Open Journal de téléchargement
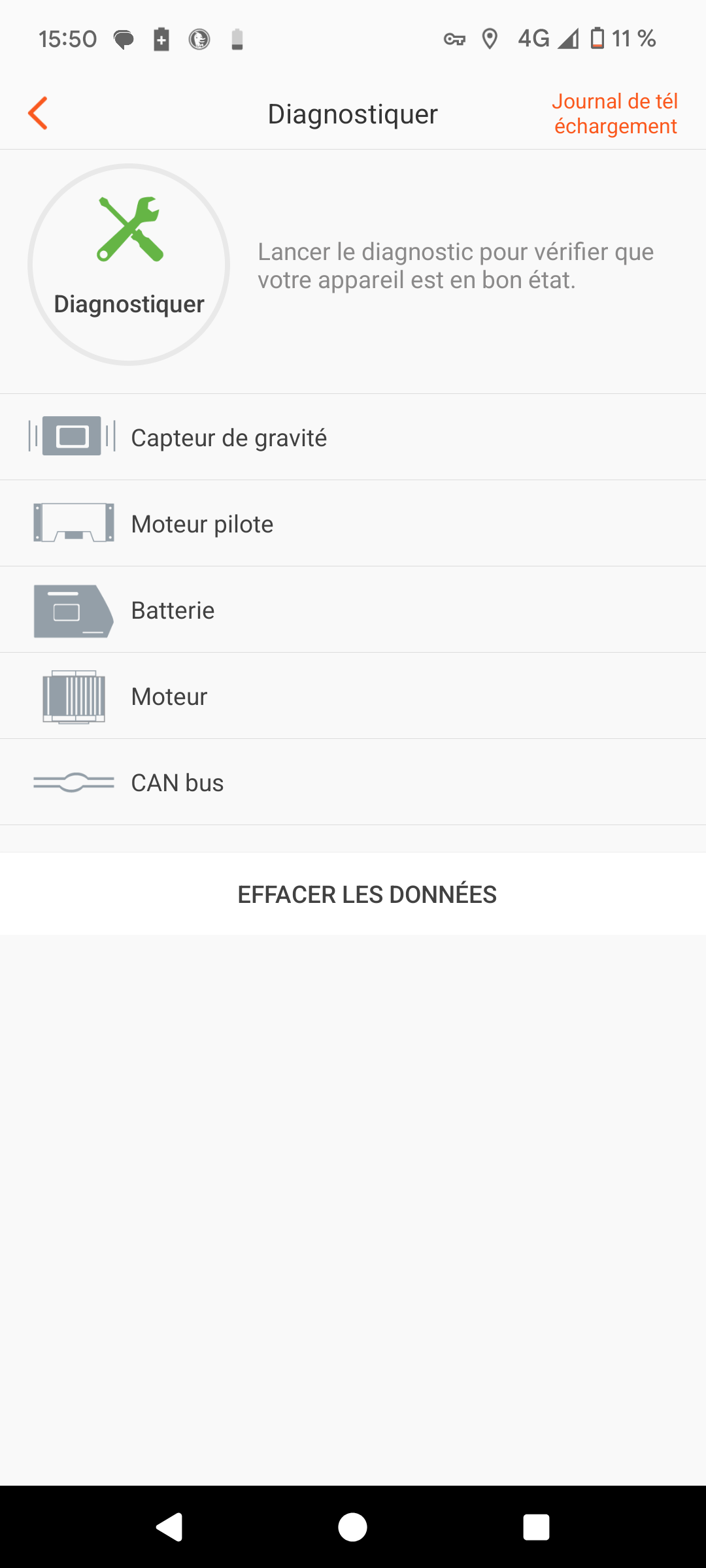Viewport: 706px width, 1568px height. (614, 114)
